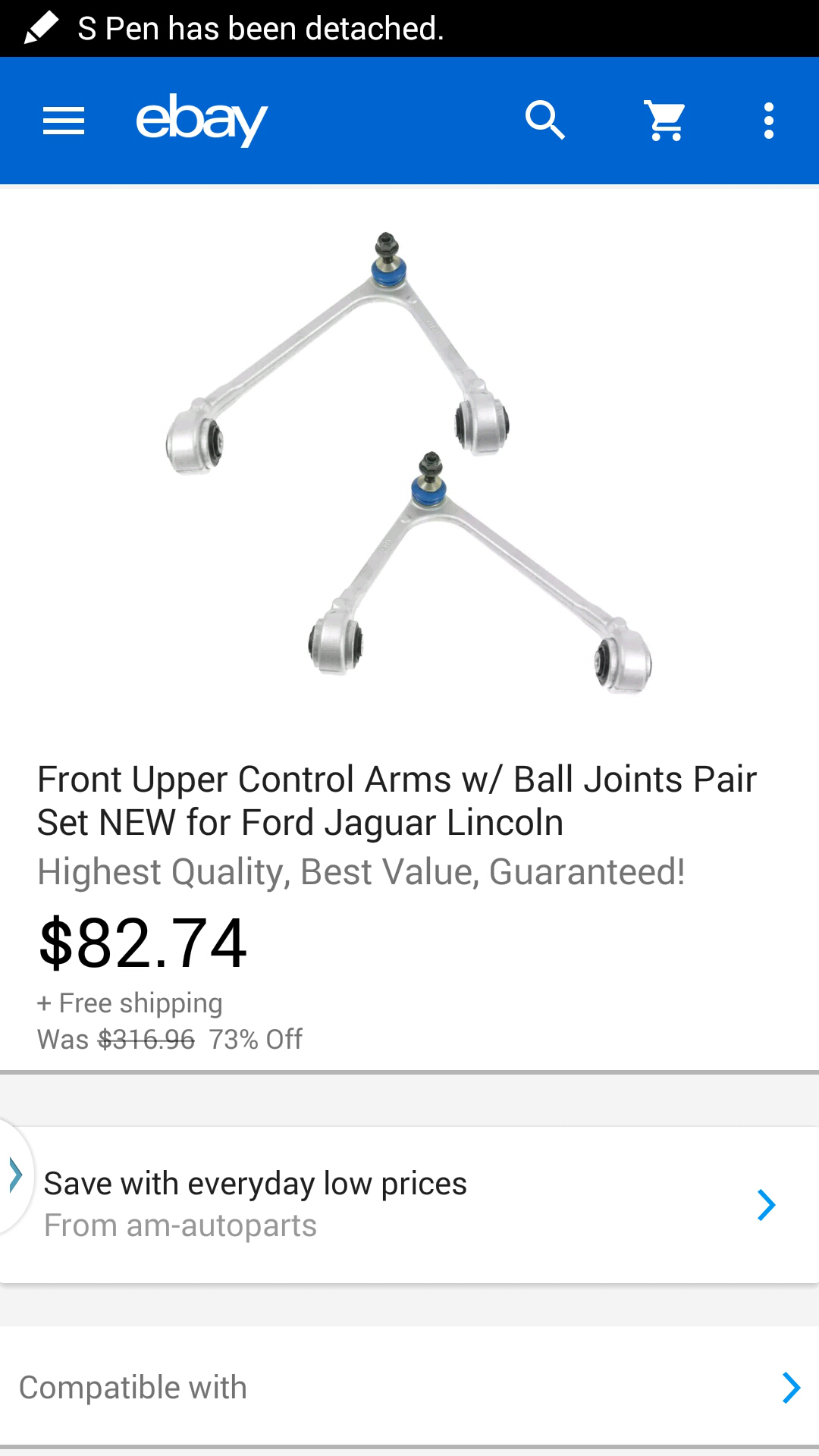The width and height of the screenshot is (819, 1456).
Task: Open Save with everyday low prices offer
Action: 409,1205
